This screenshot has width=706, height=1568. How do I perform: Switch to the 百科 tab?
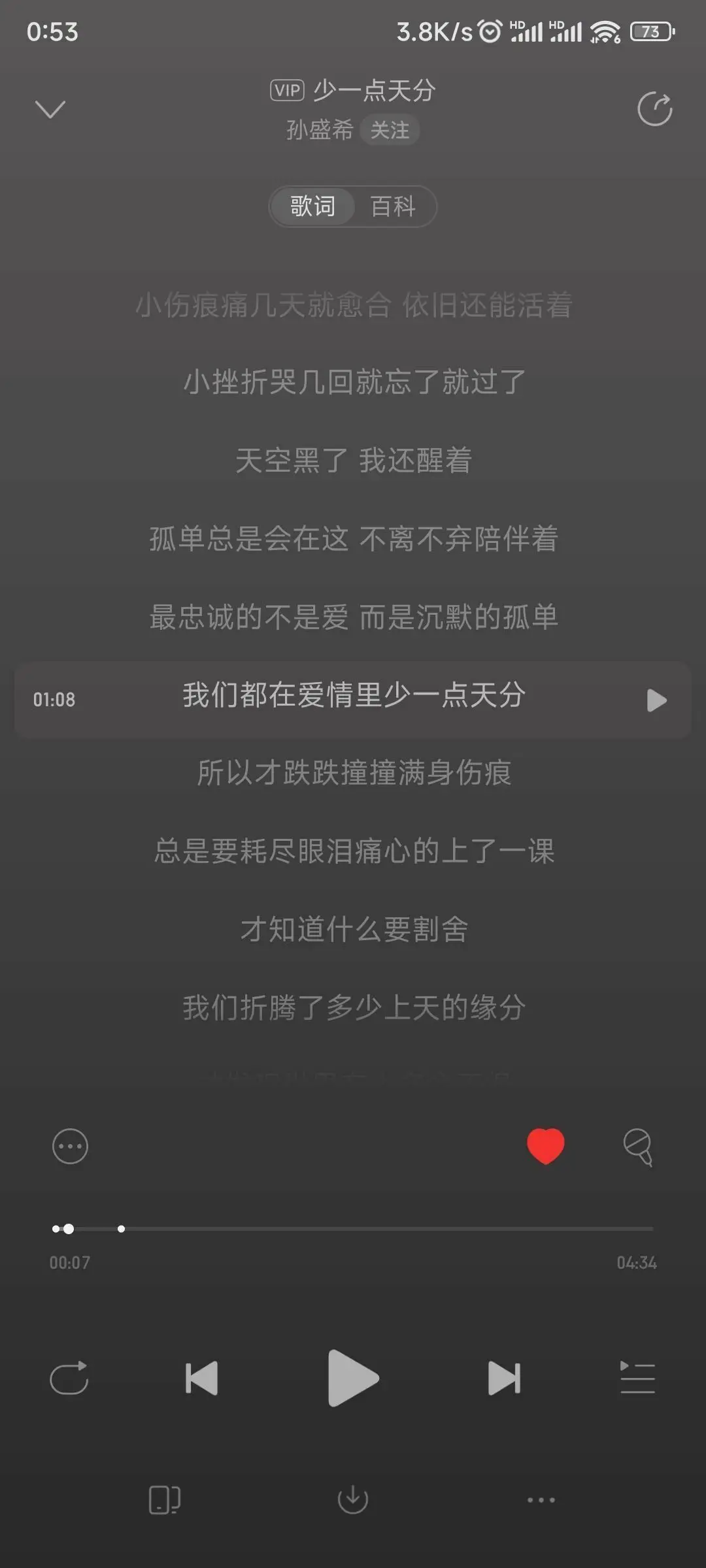(393, 206)
